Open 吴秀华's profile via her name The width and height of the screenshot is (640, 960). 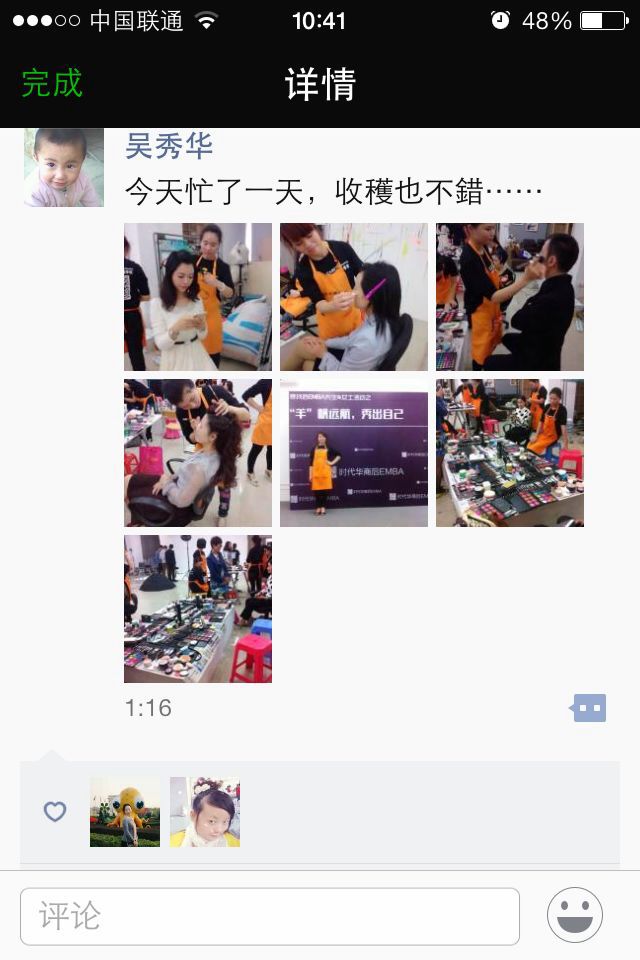169,146
